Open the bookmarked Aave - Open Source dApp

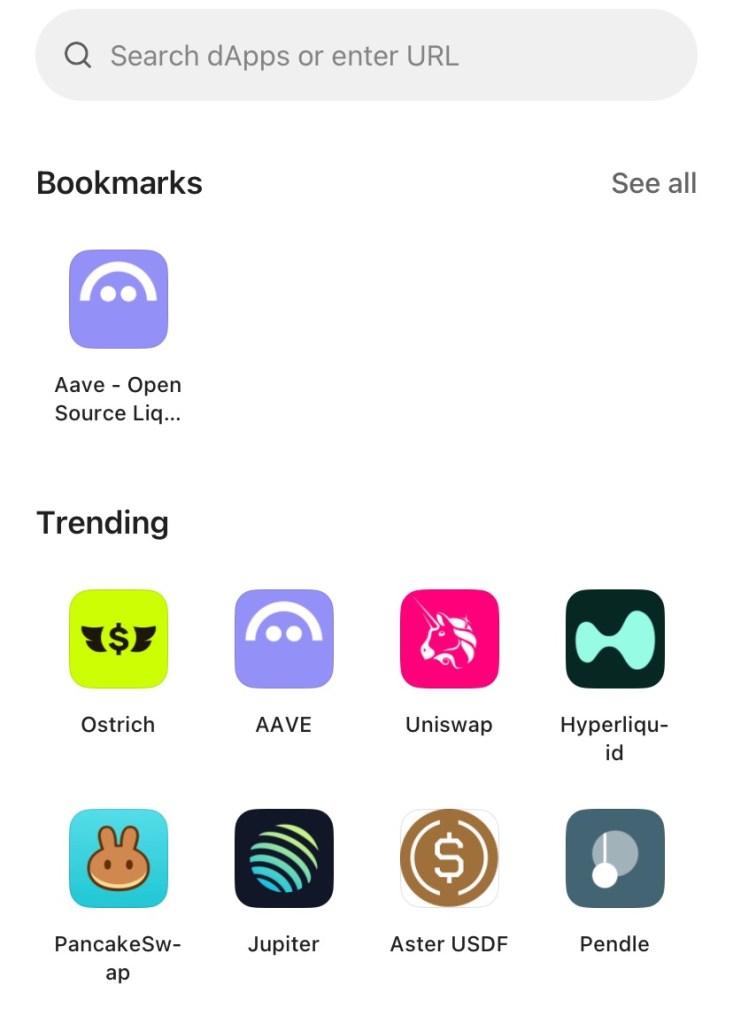tap(118, 300)
